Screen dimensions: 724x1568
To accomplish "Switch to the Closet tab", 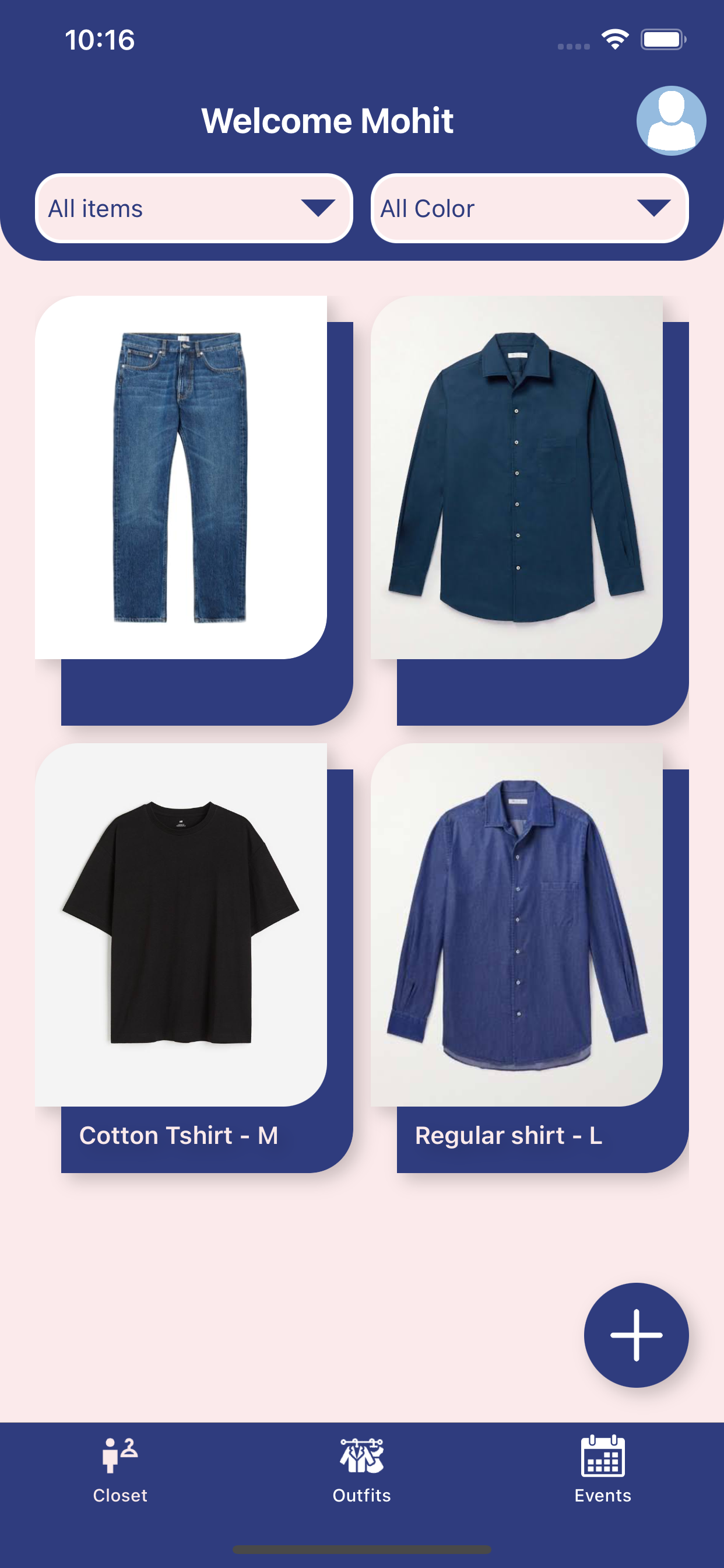I will [x=120, y=1470].
